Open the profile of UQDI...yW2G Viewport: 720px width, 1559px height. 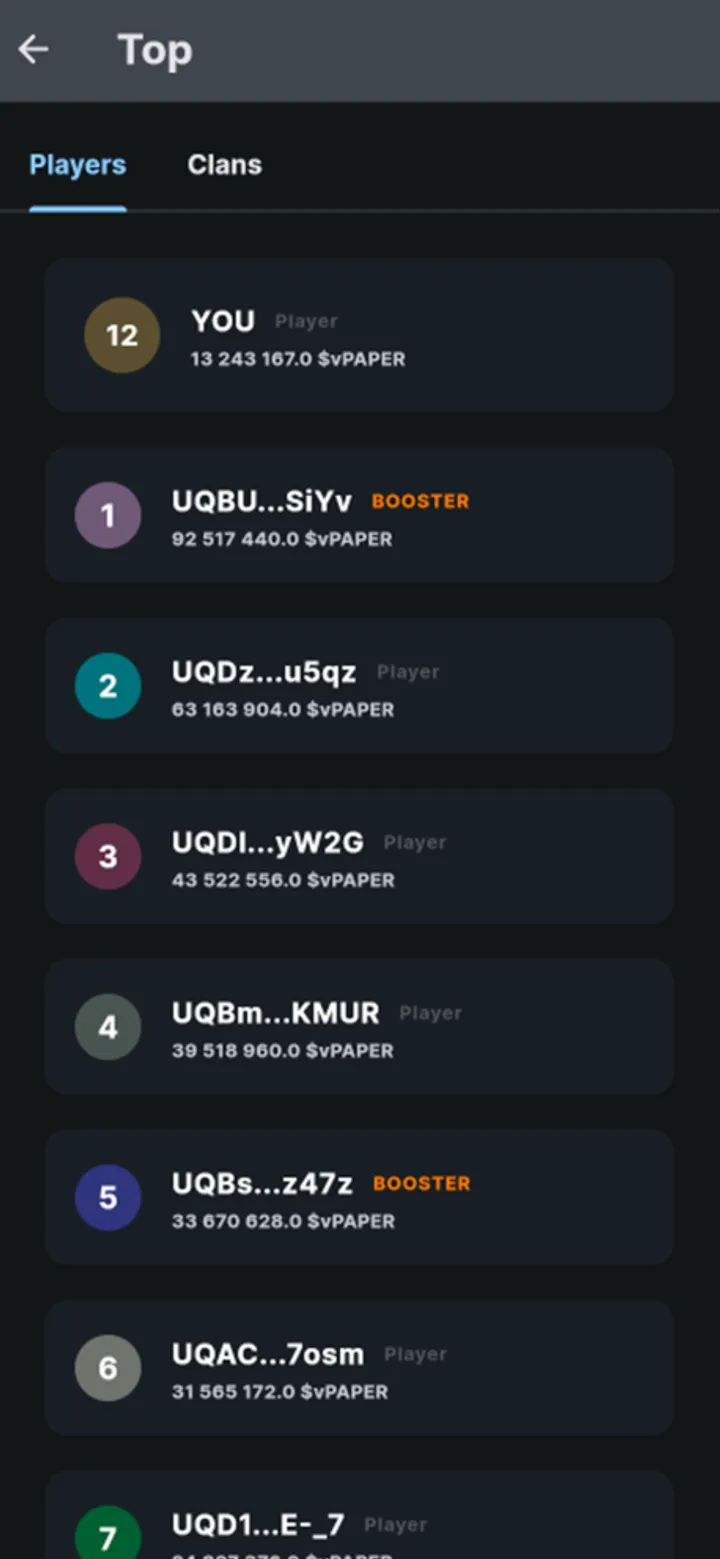pos(359,857)
